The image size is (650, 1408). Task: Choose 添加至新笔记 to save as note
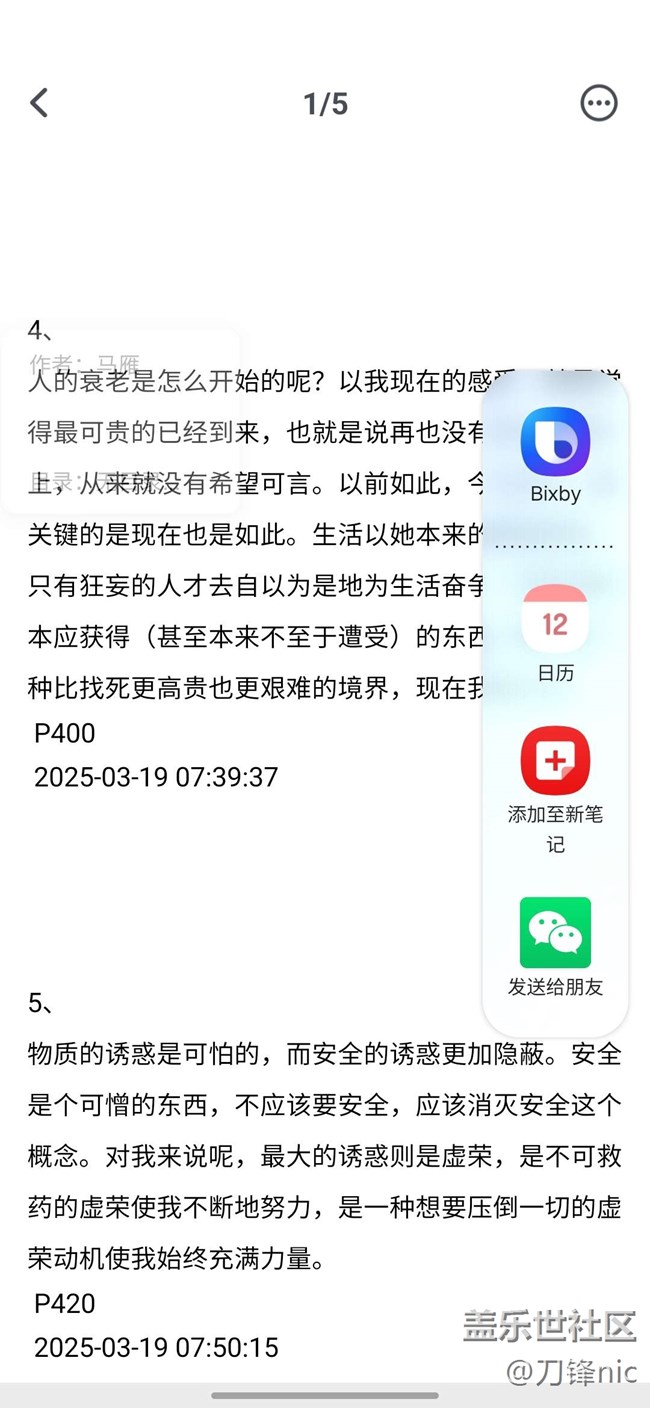555,790
